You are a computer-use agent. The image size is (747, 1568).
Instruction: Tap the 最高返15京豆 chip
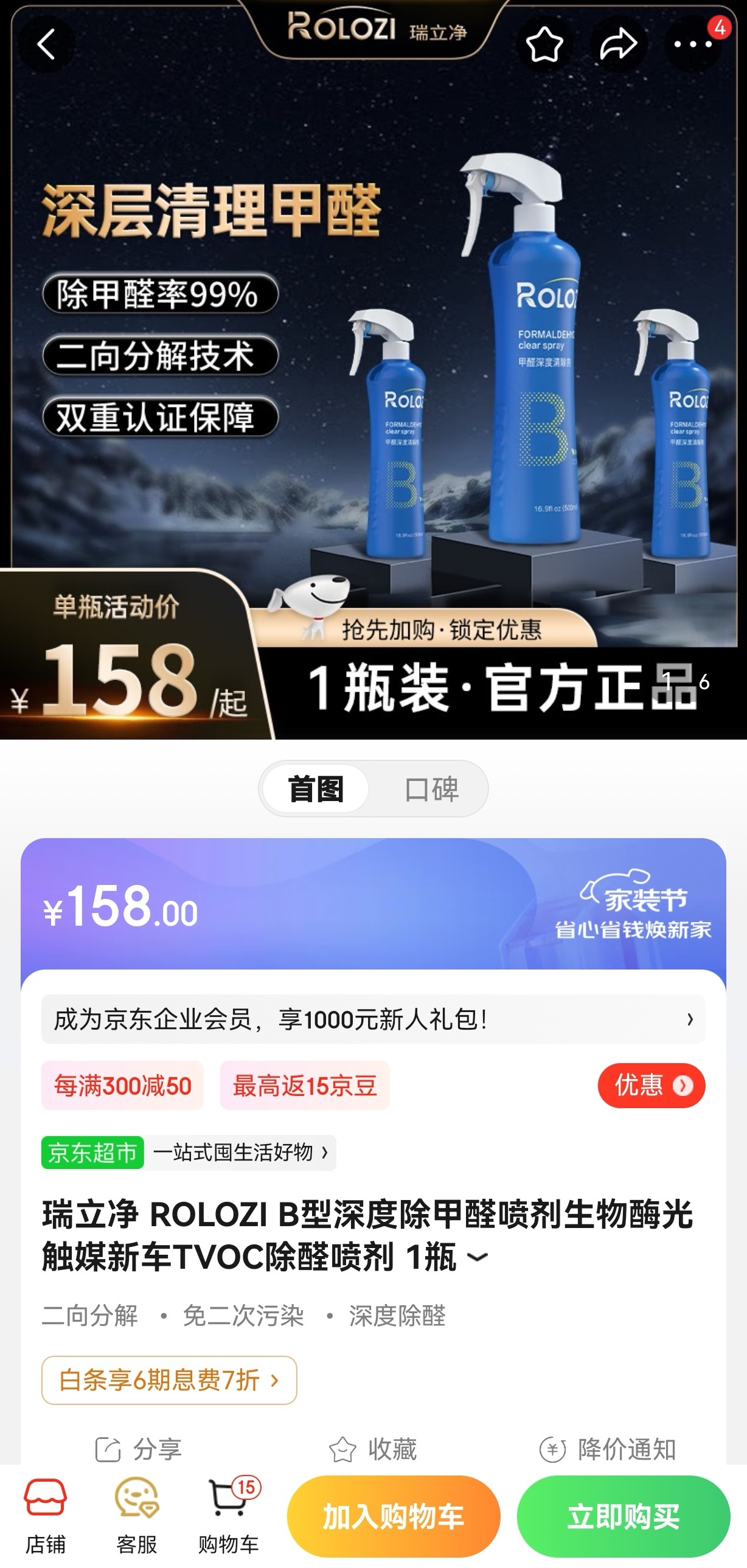pyautogui.click(x=304, y=1085)
